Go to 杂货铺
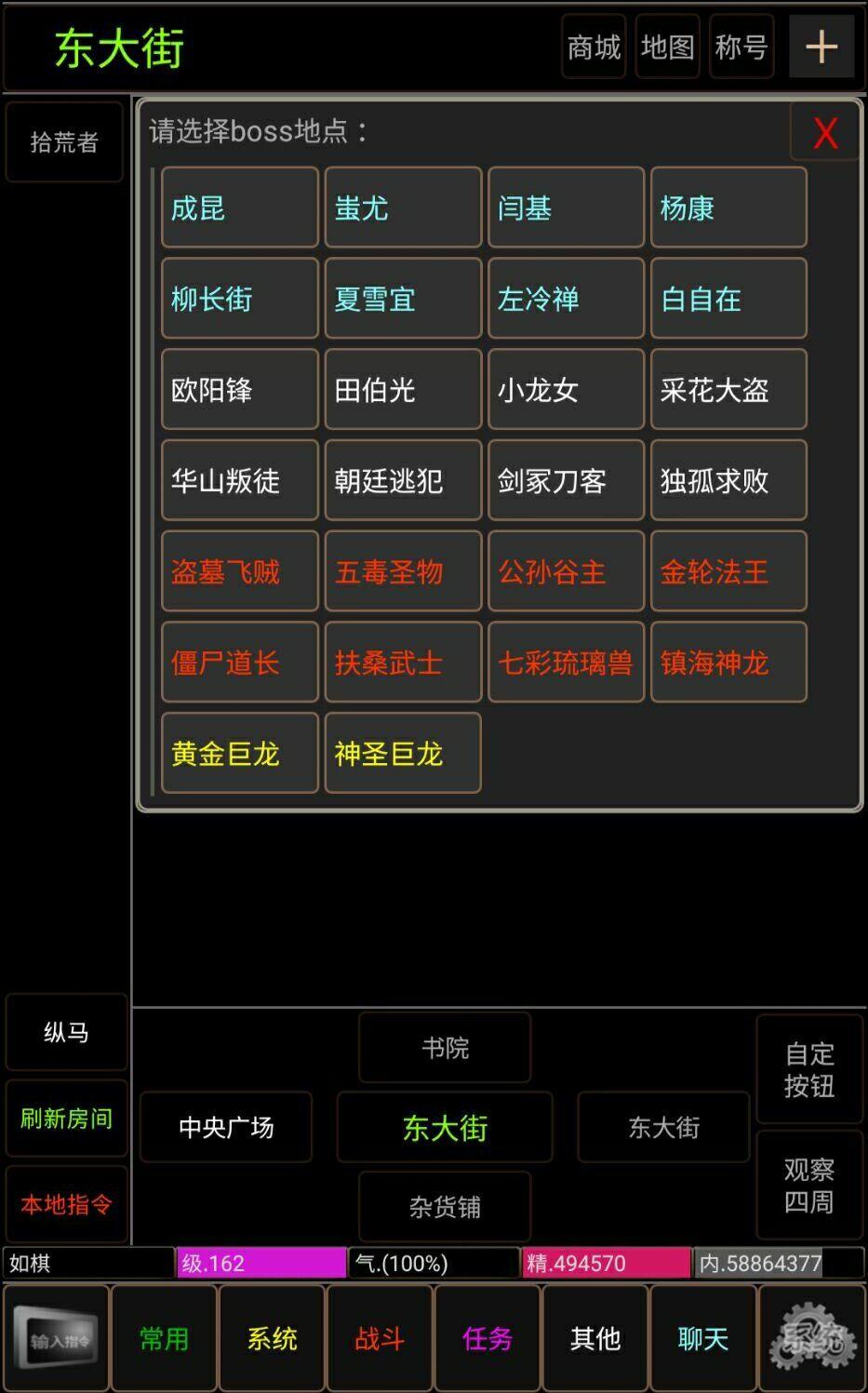The image size is (868, 1393). (445, 1207)
